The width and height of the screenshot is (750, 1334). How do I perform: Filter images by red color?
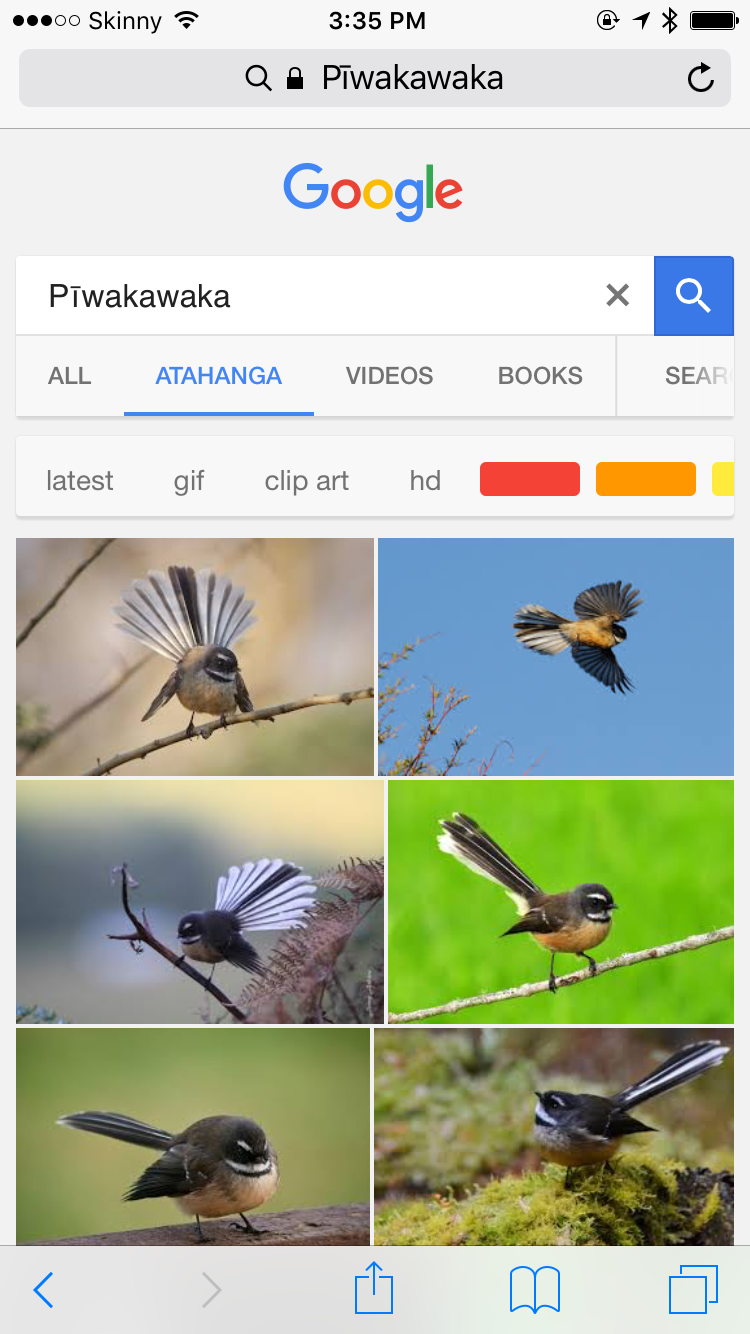[530, 479]
